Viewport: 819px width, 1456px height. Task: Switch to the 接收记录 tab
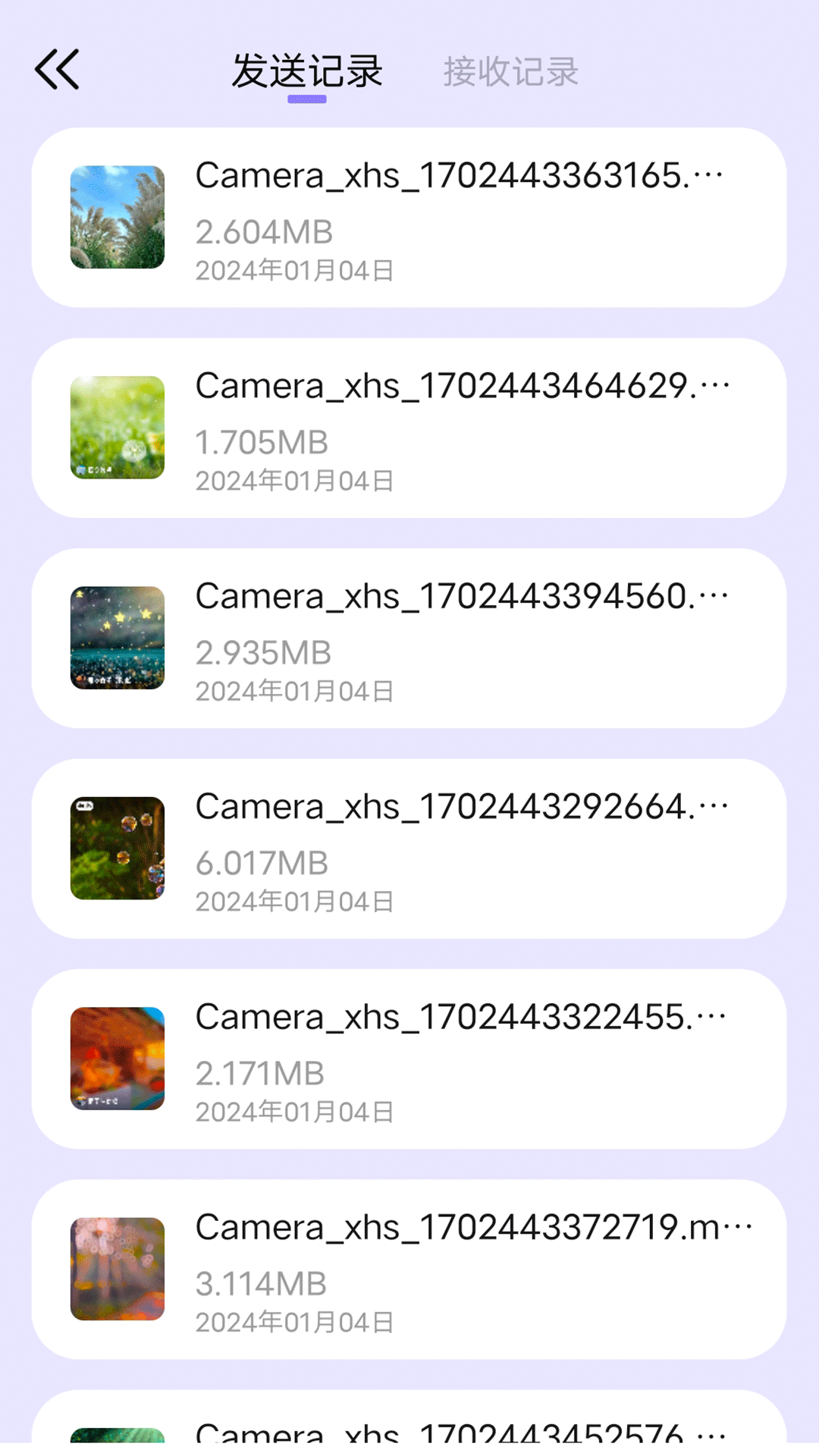tap(511, 72)
